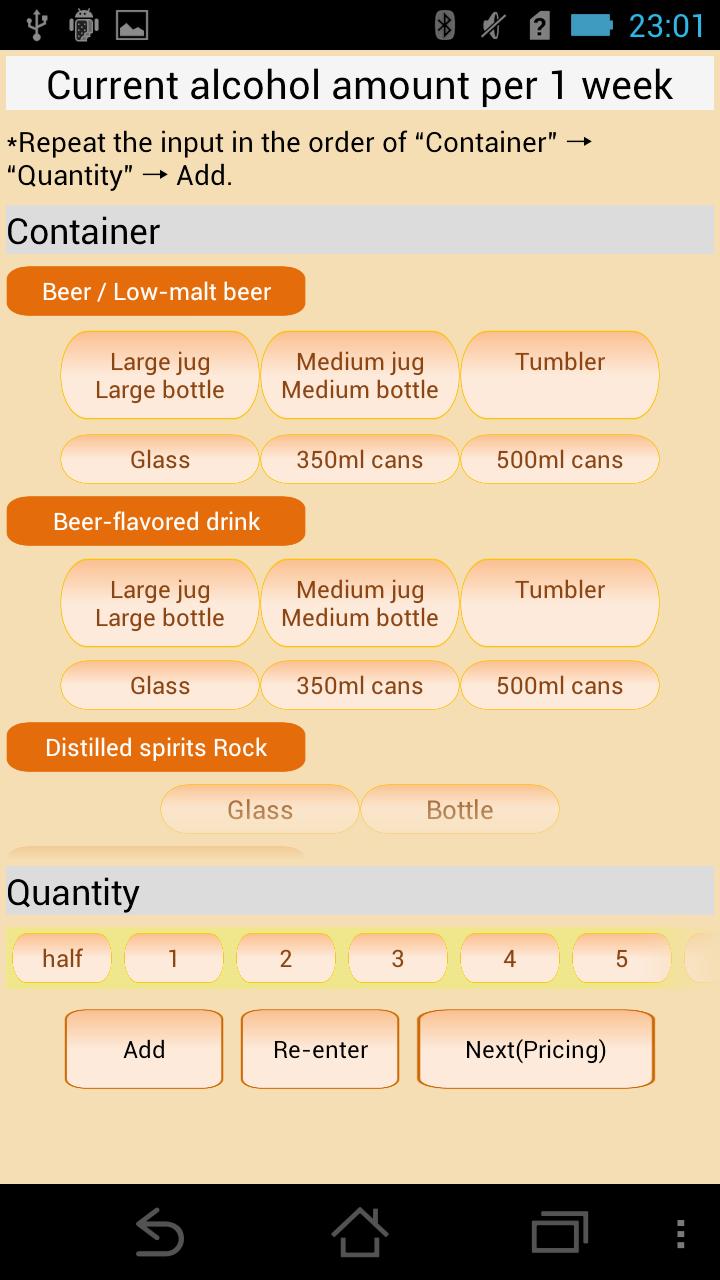Choose Medium jug under Beer-flavored drink
Viewport: 720px width, 1280px height.
[360, 603]
